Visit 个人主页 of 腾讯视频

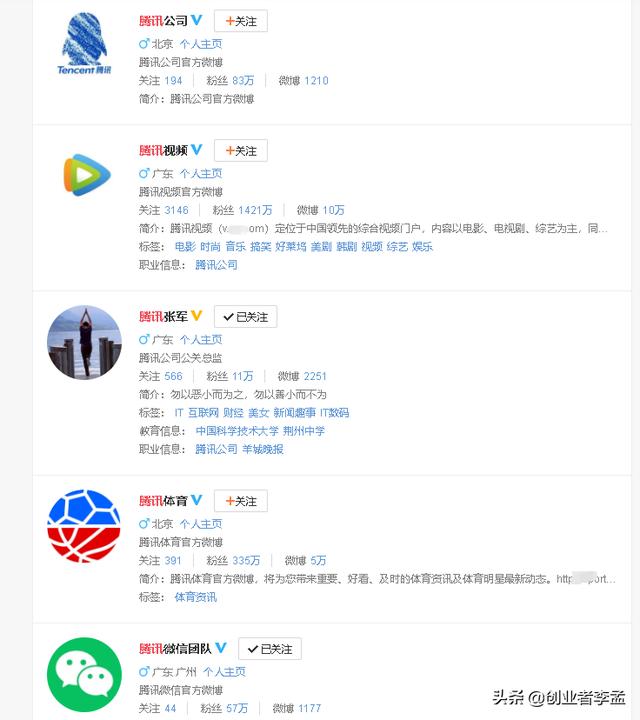[201, 174]
